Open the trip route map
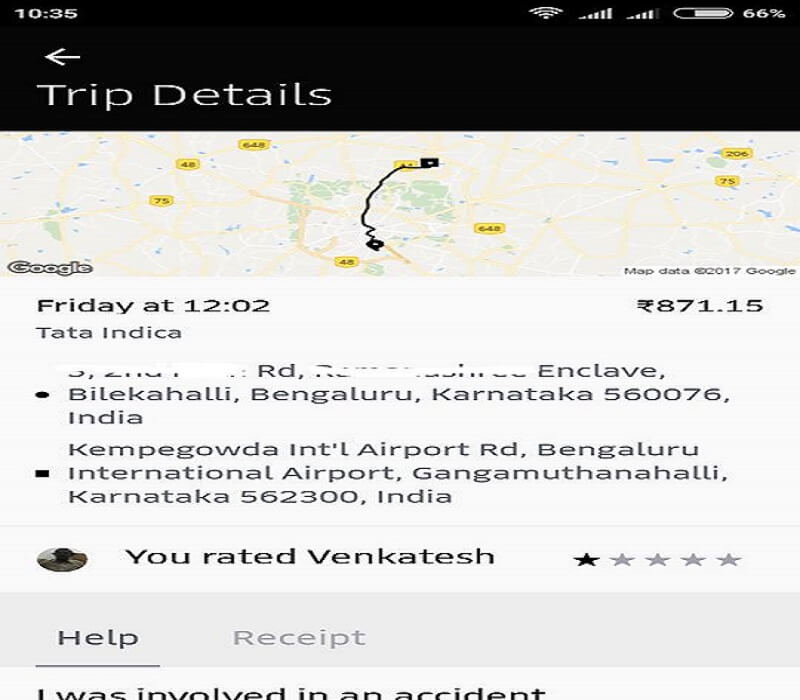This screenshot has height=700, width=800. point(400,205)
